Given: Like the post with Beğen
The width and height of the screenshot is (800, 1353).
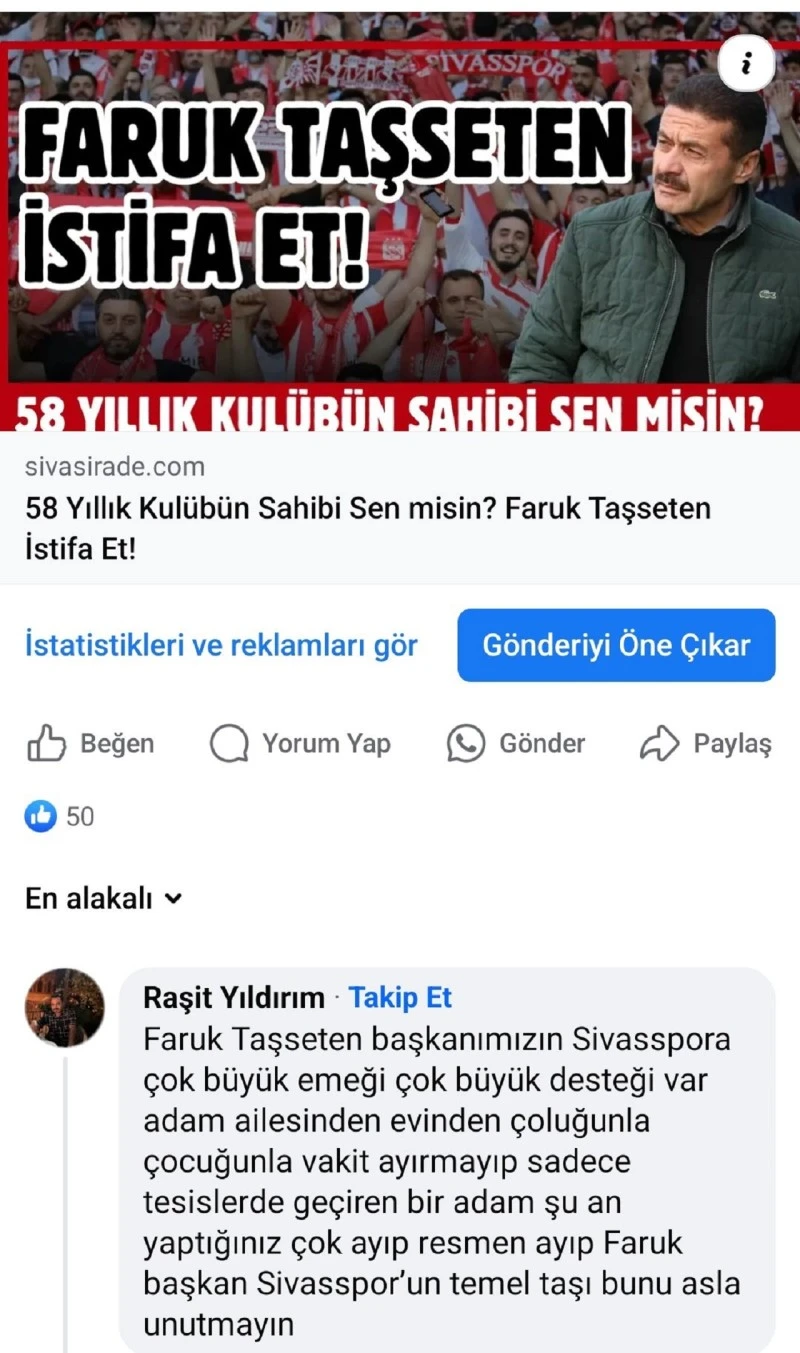Looking at the screenshot, I should click(91, 744).
